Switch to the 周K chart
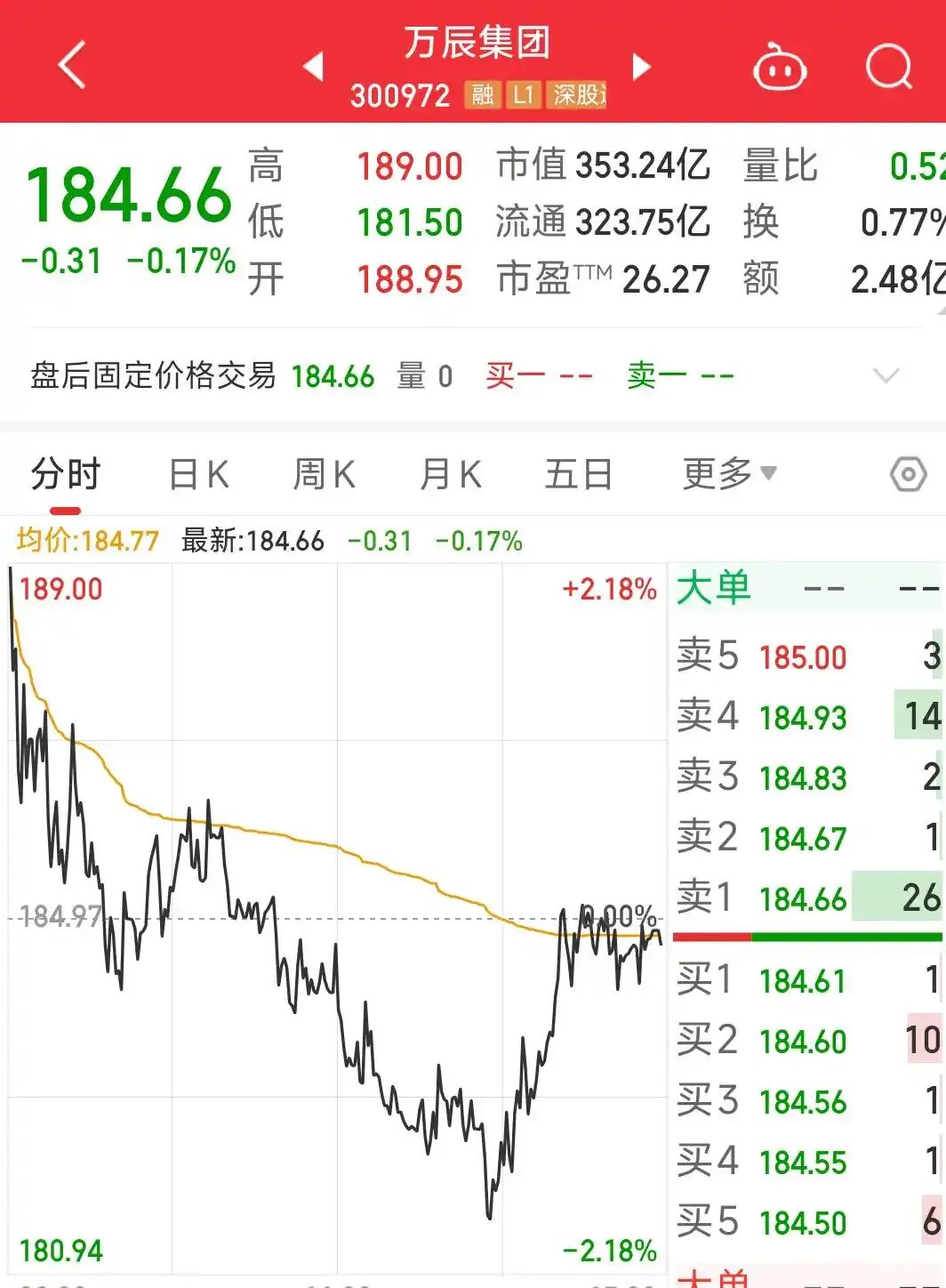Image resolution: width=946 pixels, height=1288 pixels. [x=325, y=474]
